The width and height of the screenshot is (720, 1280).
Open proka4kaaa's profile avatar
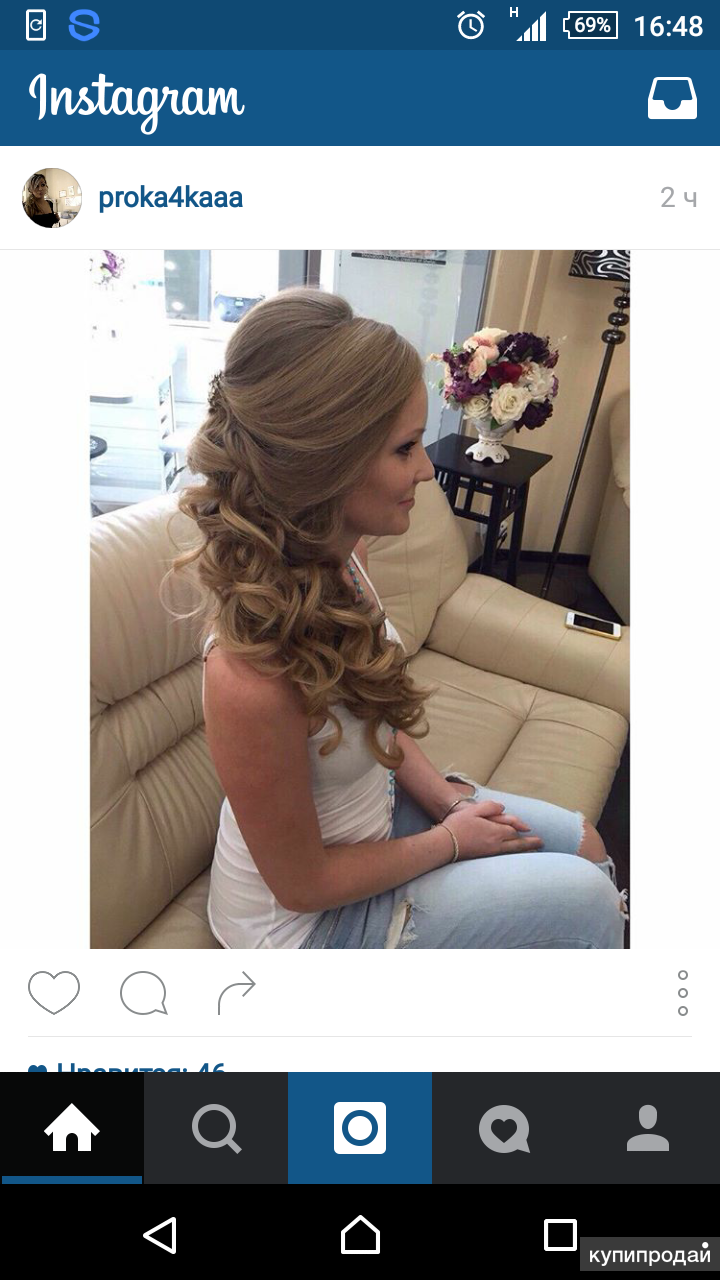[x=52, y=198]
